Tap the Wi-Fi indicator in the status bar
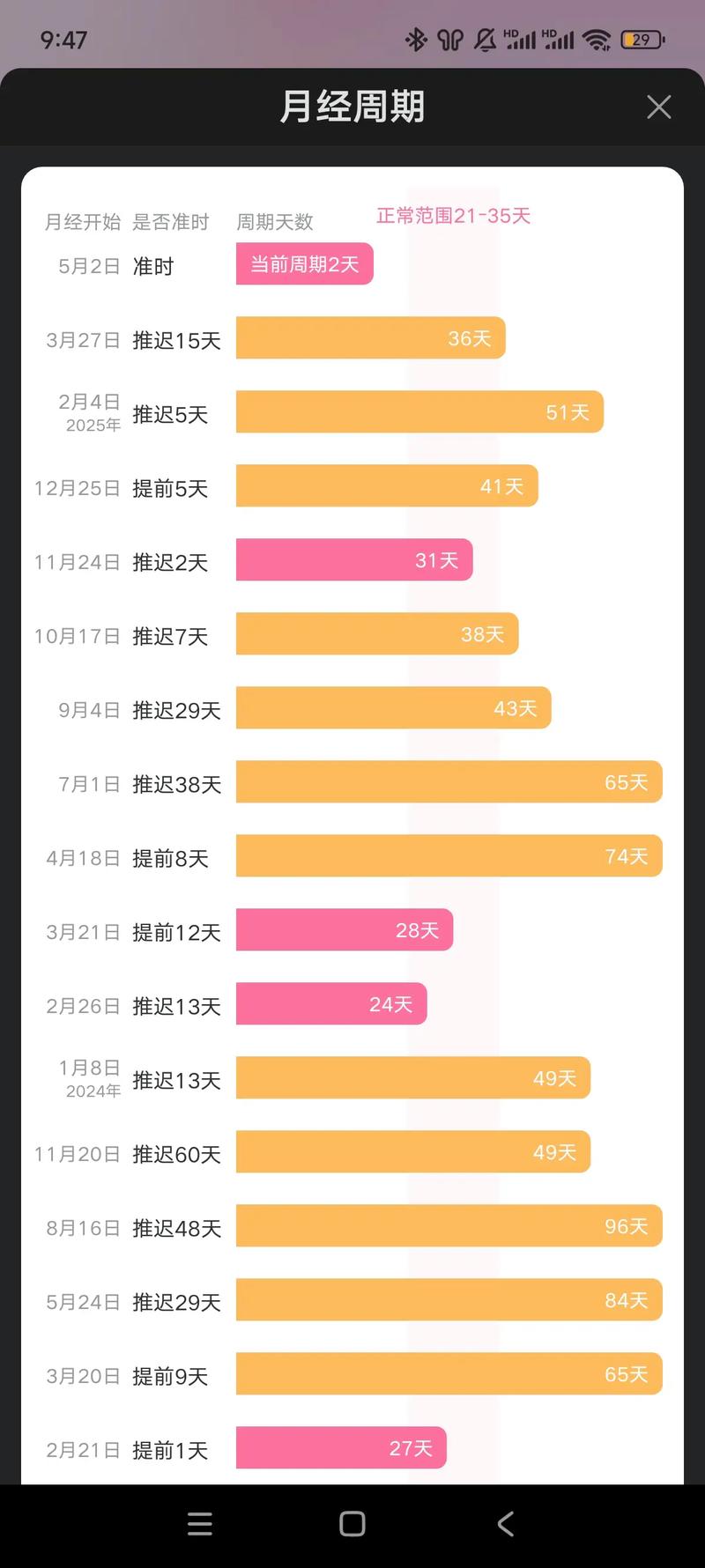Screen dimensions: 705x1568 tap(598, 40)
